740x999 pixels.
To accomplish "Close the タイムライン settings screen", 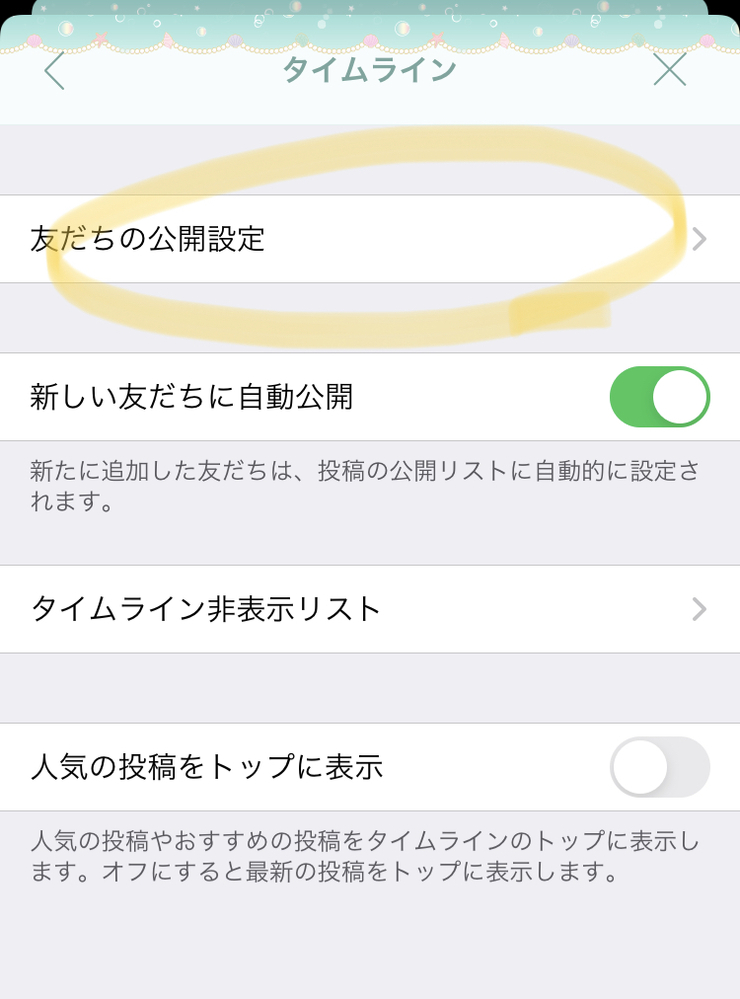I will (x=669, y=69).
